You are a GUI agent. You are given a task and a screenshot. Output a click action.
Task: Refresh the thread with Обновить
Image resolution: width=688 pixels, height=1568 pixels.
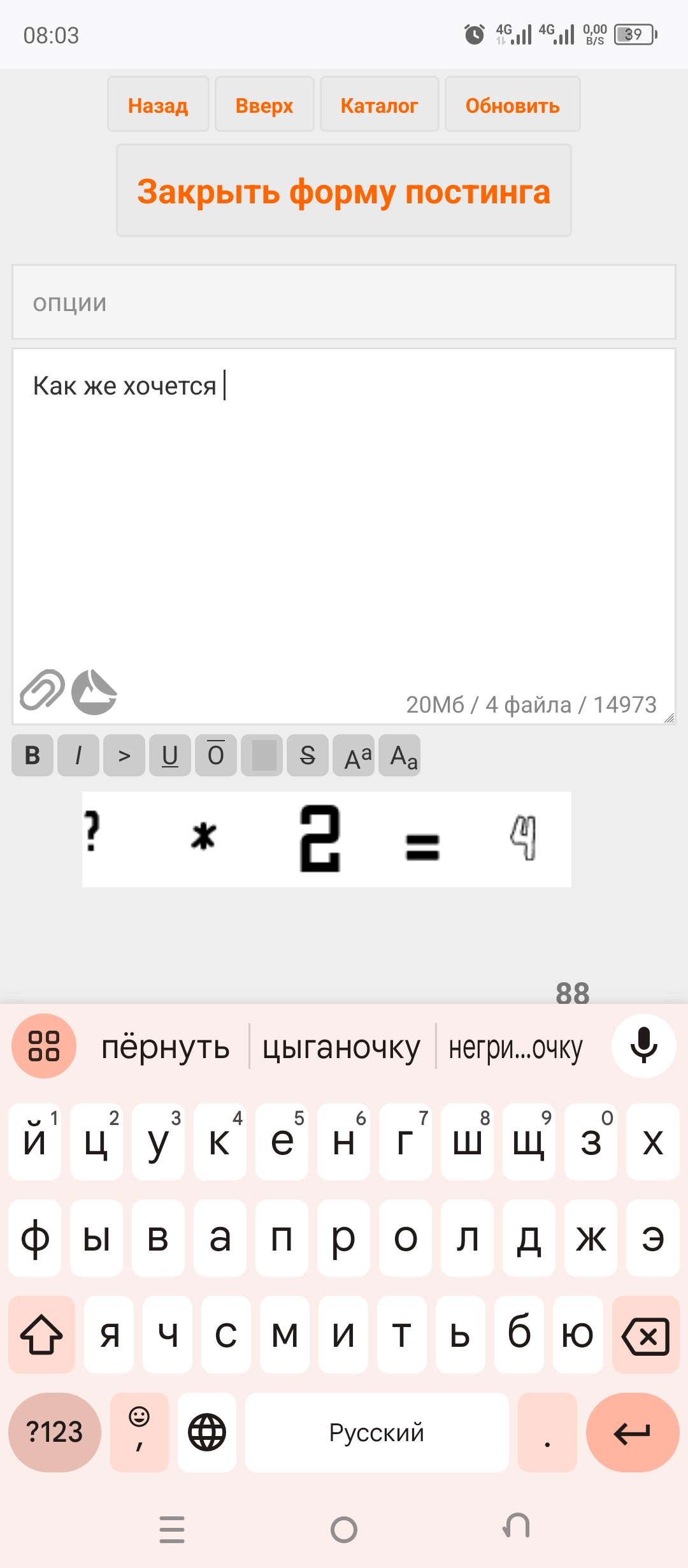click(x=512, y=105)
